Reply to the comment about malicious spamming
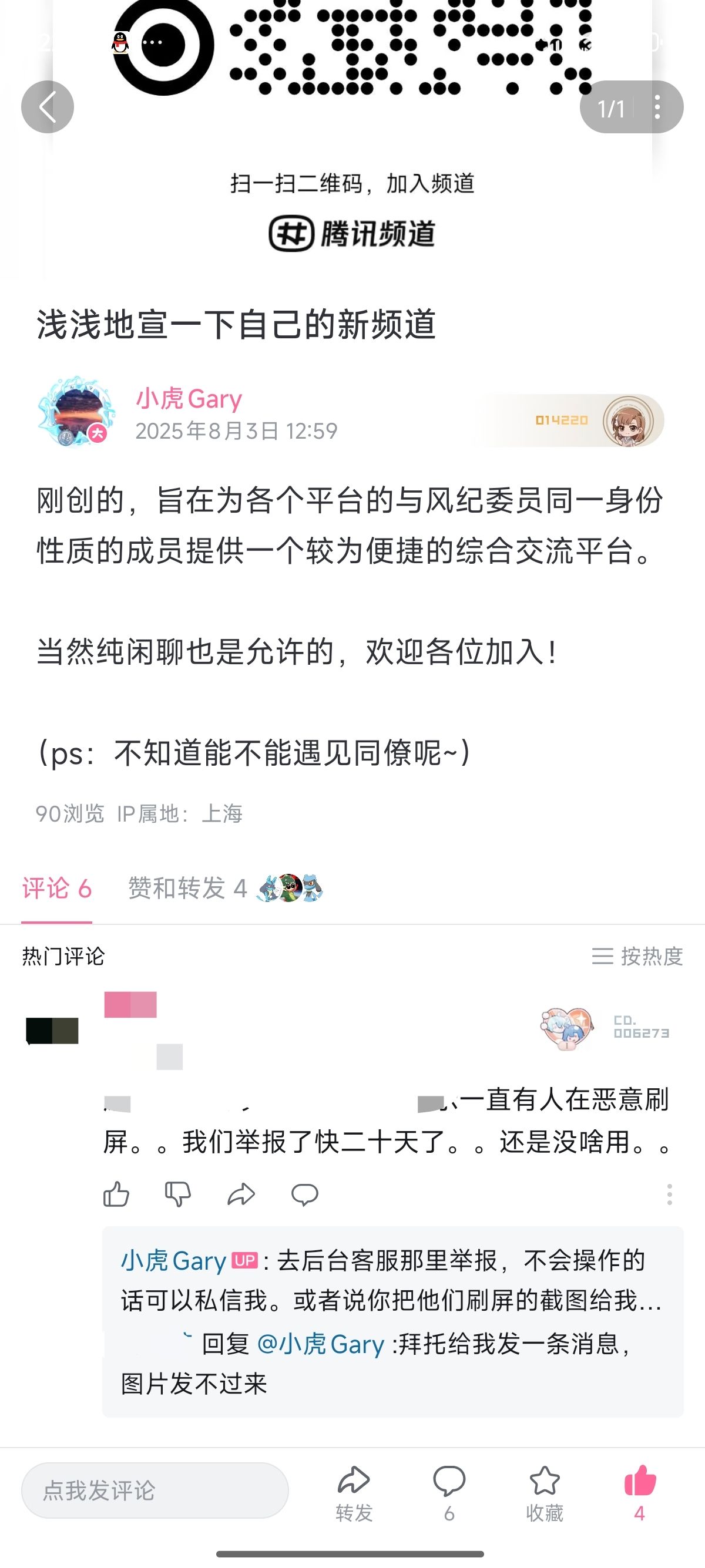705x1568 pixels. pyautogui.click(x=304, y=1194)
